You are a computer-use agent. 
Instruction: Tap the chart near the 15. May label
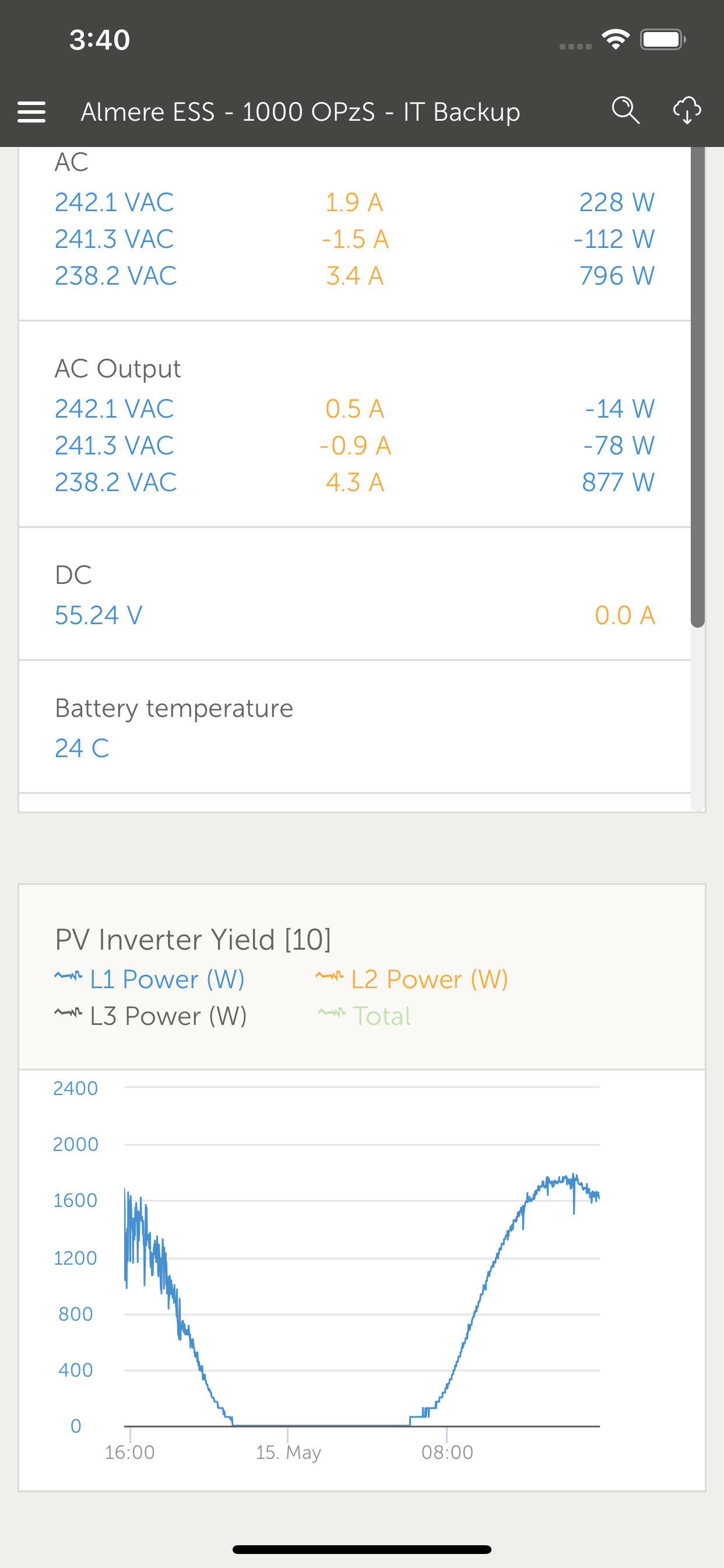coord(289,1452)
